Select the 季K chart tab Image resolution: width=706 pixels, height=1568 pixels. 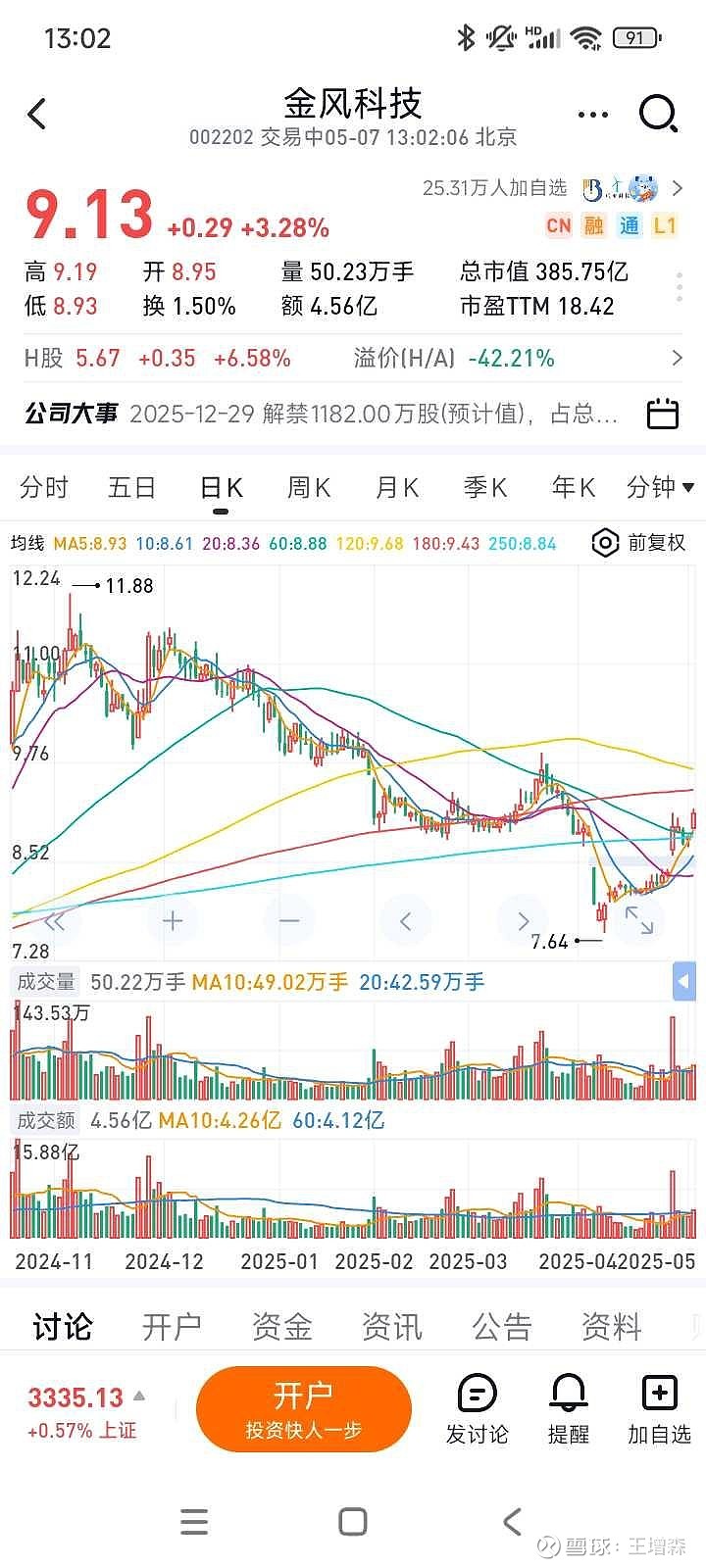pos(485,487)
